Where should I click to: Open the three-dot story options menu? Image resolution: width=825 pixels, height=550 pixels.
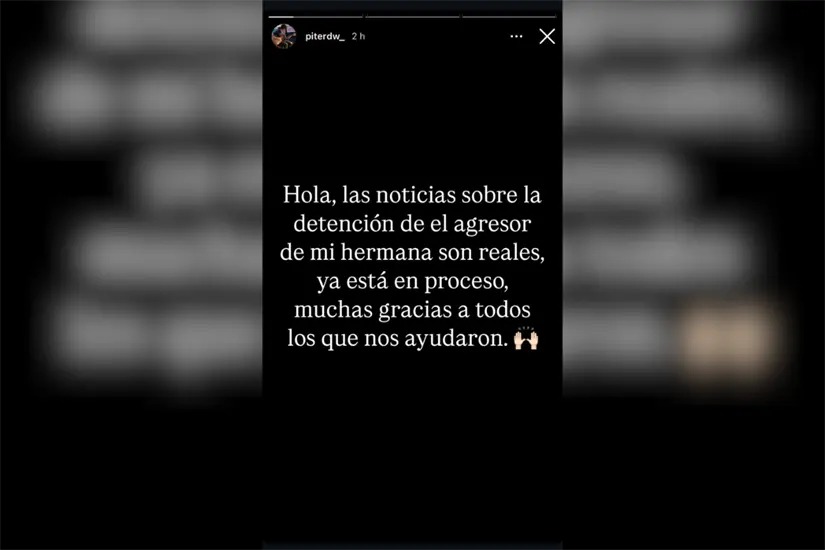click(516, 36)
